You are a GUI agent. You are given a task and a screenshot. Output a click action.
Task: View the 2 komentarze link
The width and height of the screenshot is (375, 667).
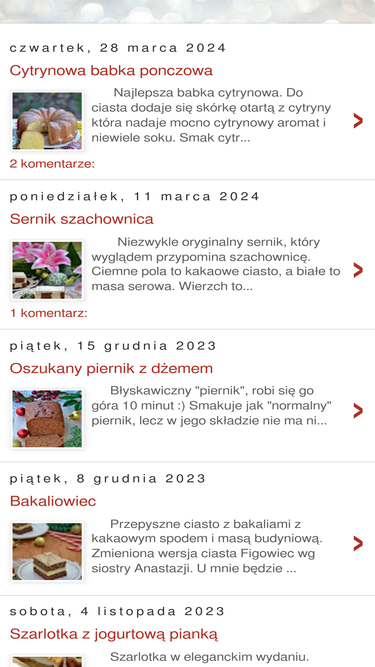click(52, 164)
